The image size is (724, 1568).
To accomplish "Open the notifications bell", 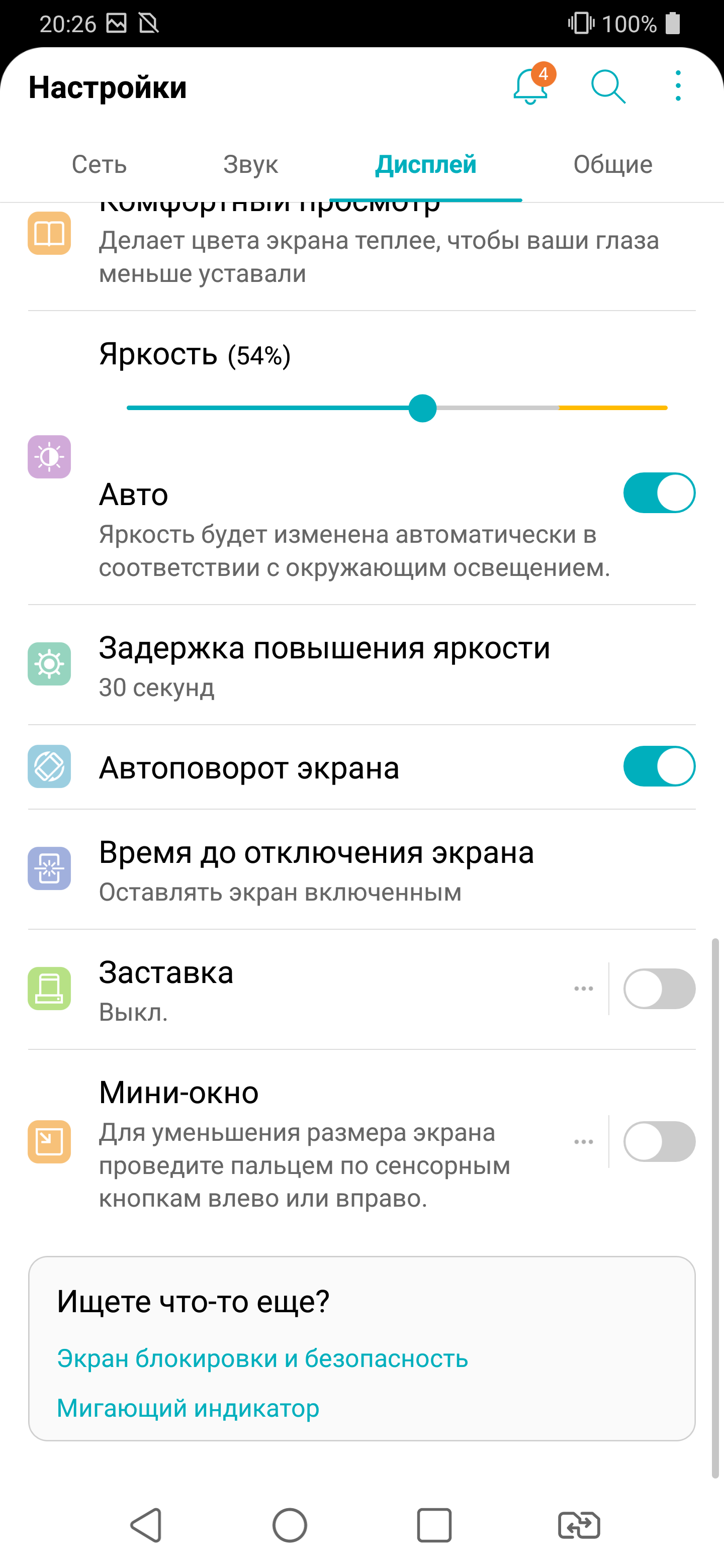I will (530, 87).
